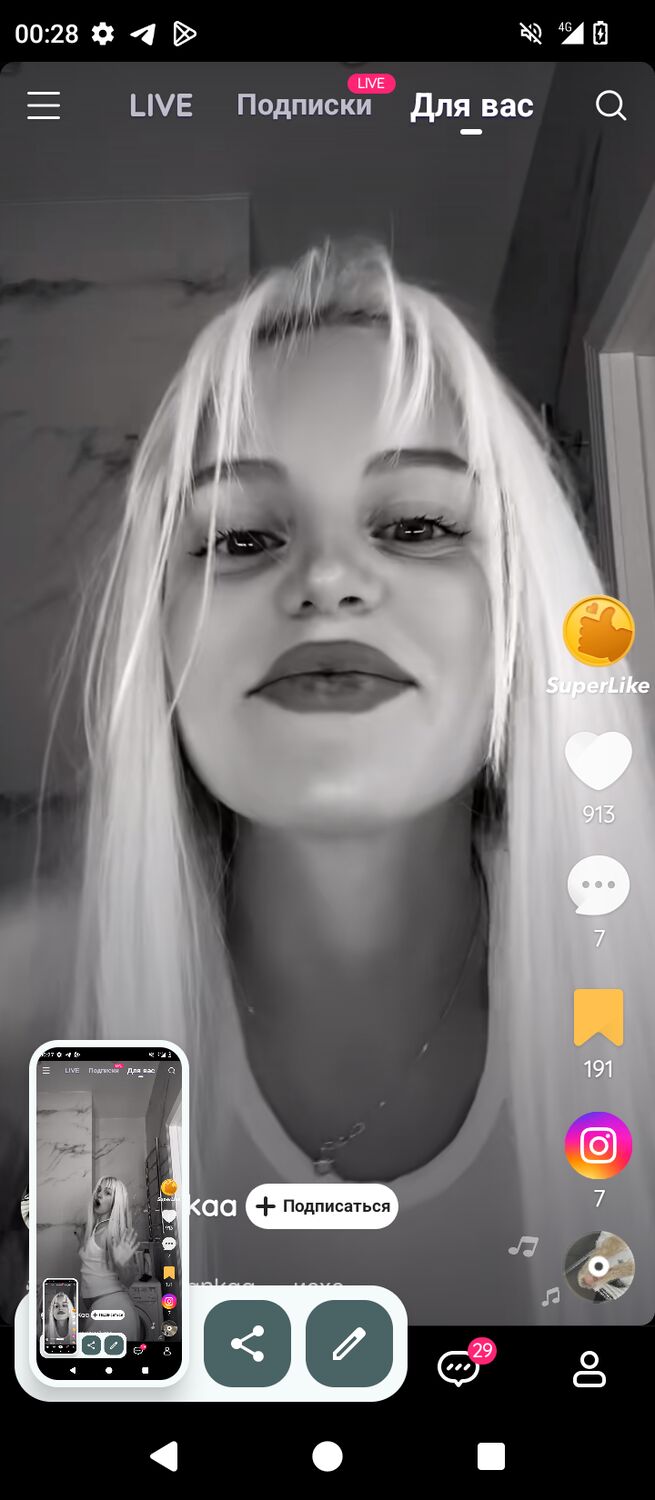Like the video with the heart
This screenshot has width=655, height=1500.
click(598, 763)
